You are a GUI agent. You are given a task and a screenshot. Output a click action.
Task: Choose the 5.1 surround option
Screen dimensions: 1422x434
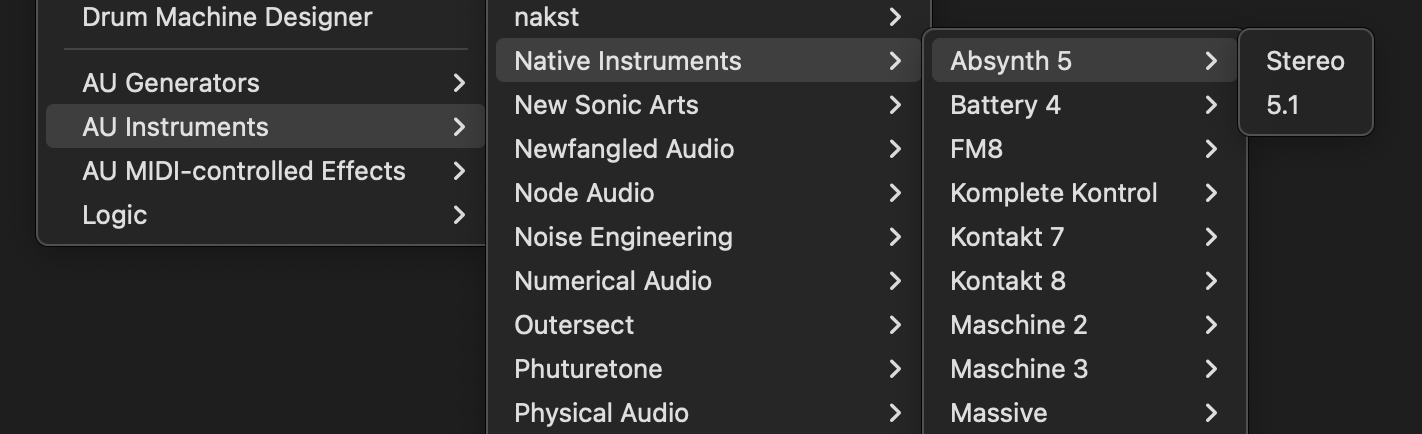[1282, 105]
